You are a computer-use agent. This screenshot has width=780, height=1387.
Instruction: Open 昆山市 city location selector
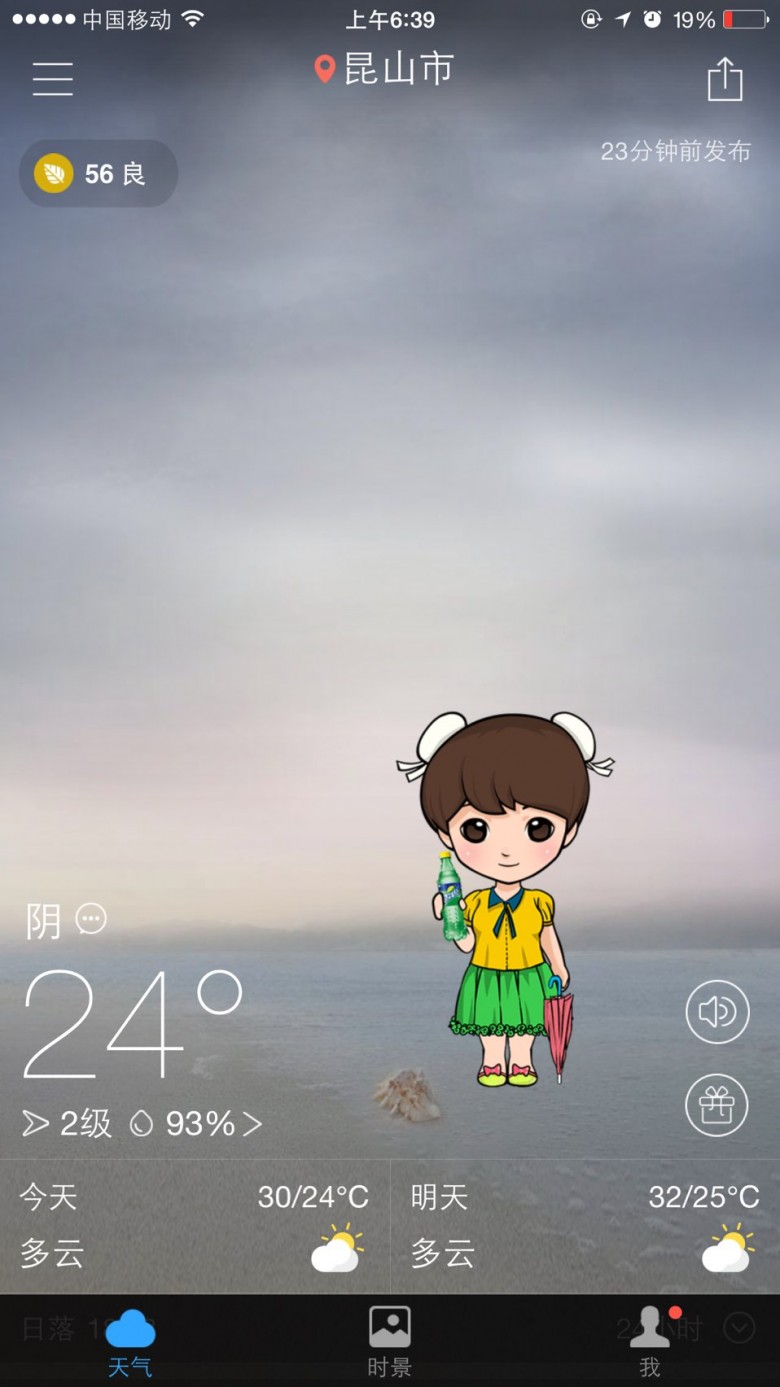(x=384, y=69)
